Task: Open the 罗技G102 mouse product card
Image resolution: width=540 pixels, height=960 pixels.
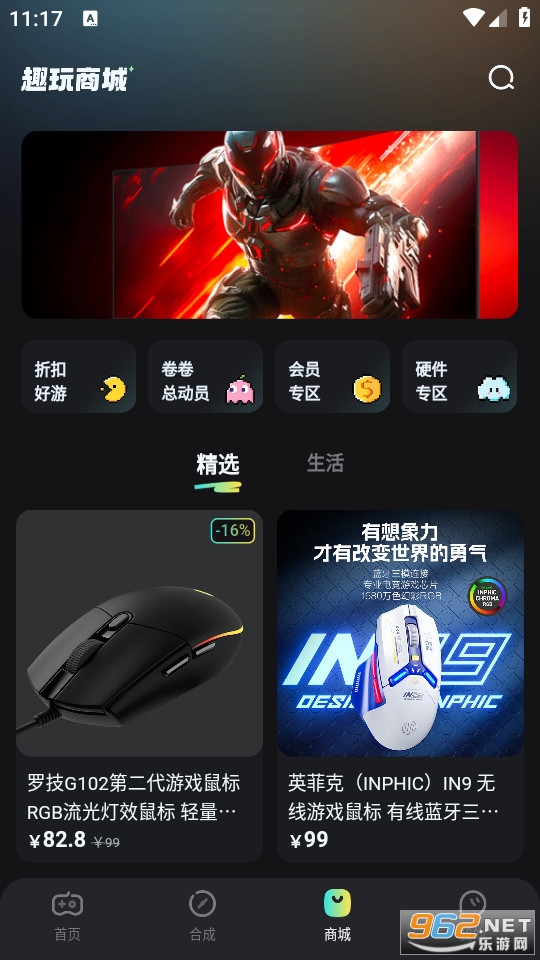Action: pyautogui.click(x=140, y=686)
